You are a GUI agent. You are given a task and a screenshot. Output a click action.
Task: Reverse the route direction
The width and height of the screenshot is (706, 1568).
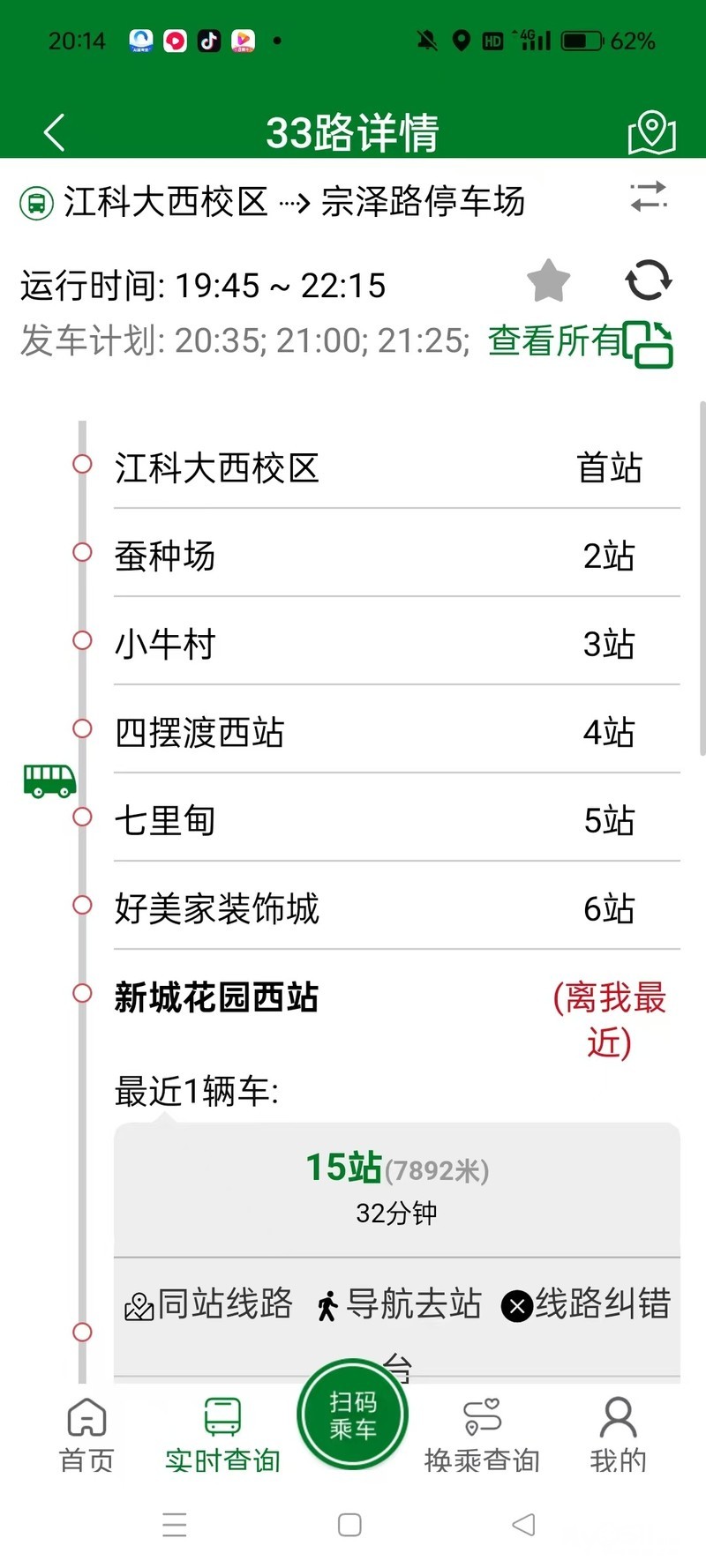[649, 198]
